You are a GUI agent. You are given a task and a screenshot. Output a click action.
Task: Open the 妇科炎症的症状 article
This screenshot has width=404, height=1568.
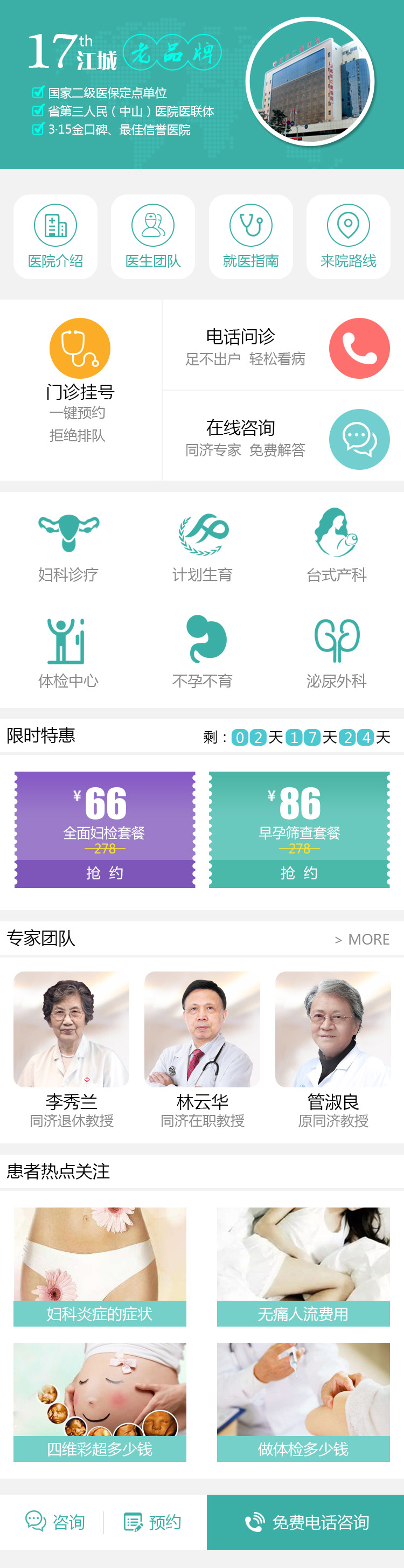click(x=100, y=1267)
